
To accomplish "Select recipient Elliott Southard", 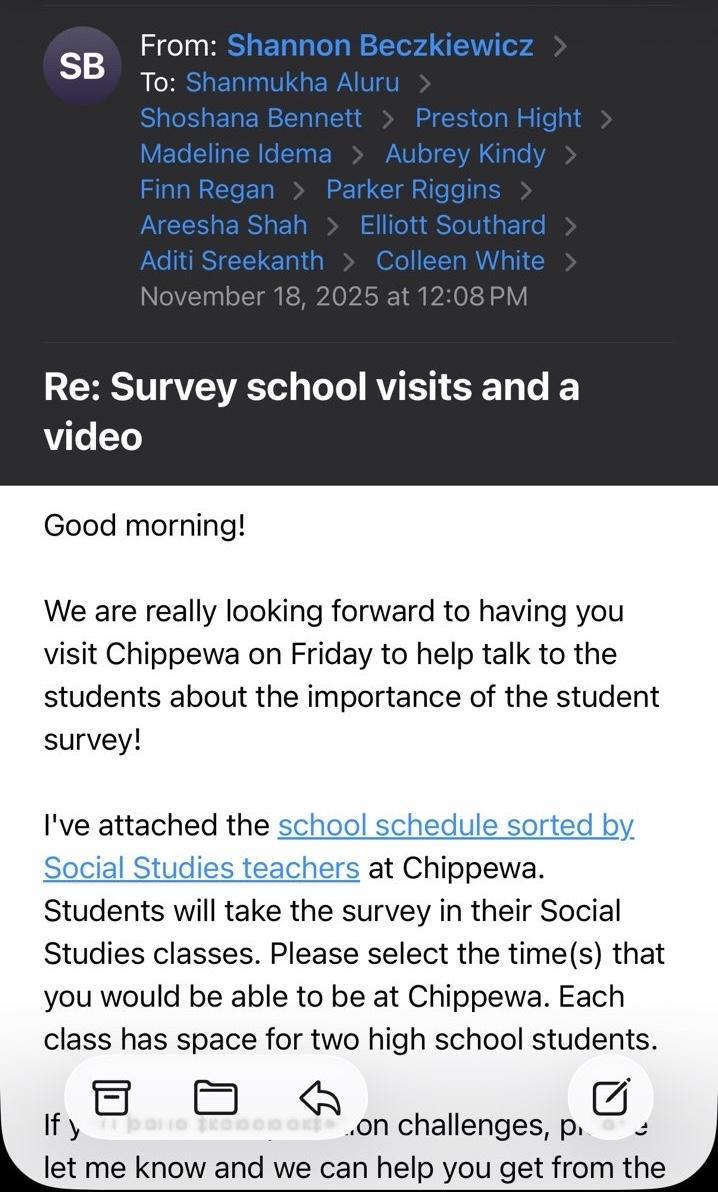I will (453, 225).
